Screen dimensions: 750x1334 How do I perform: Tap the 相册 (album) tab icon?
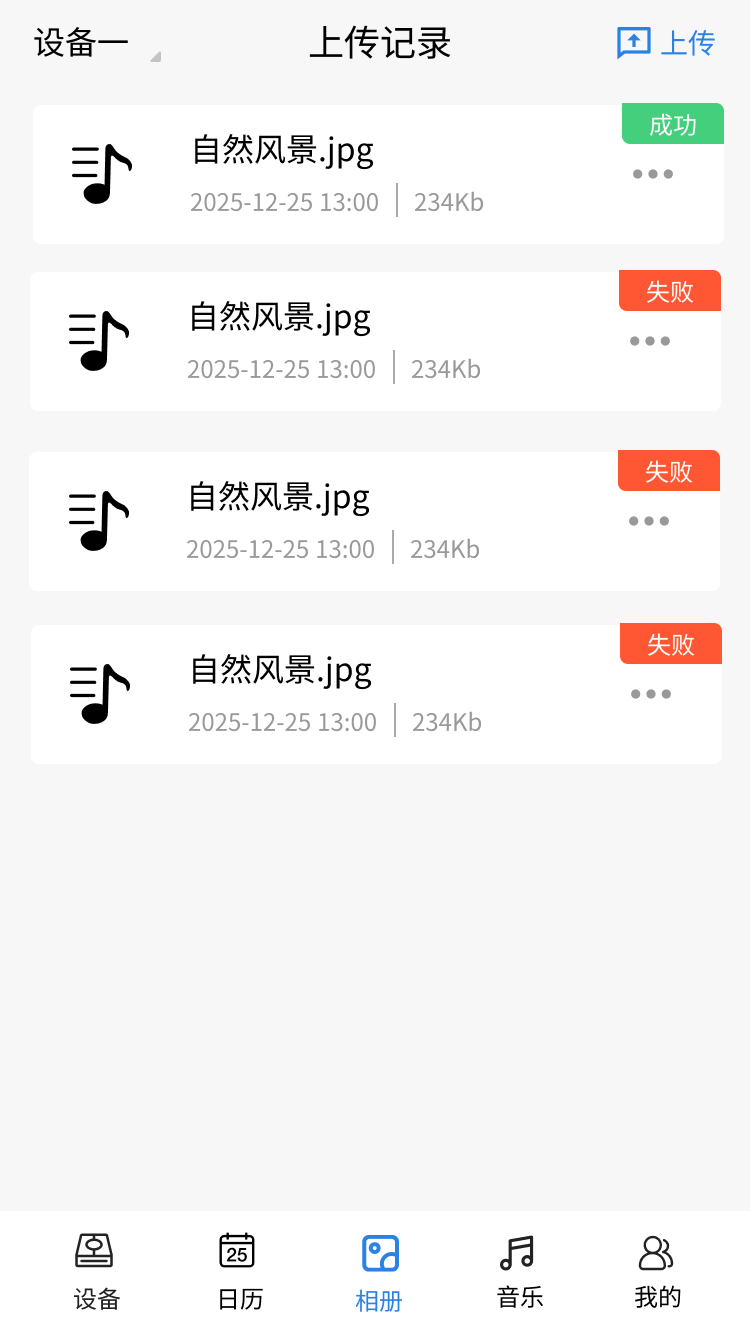[x=378, y=1250]
